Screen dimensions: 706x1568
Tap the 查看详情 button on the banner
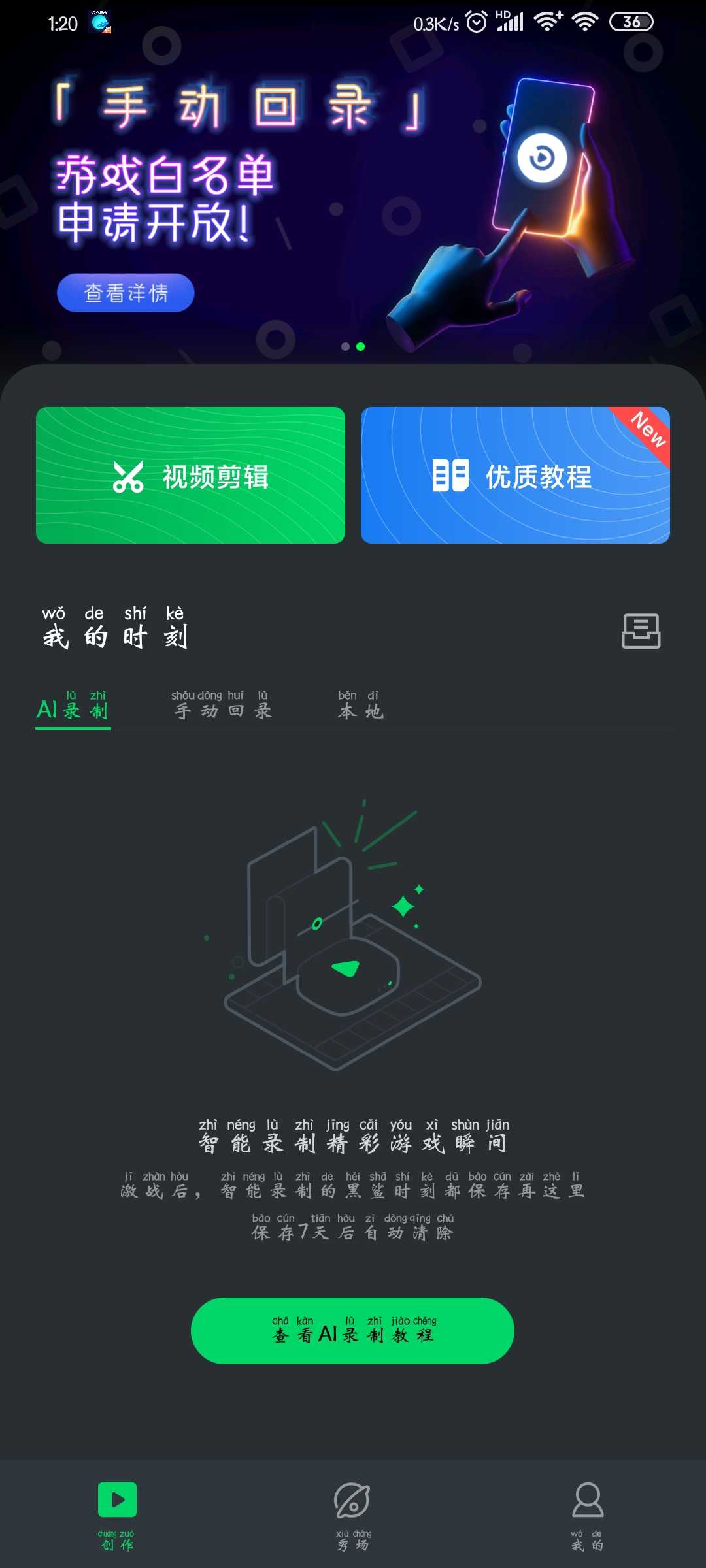tap(126, 293)
